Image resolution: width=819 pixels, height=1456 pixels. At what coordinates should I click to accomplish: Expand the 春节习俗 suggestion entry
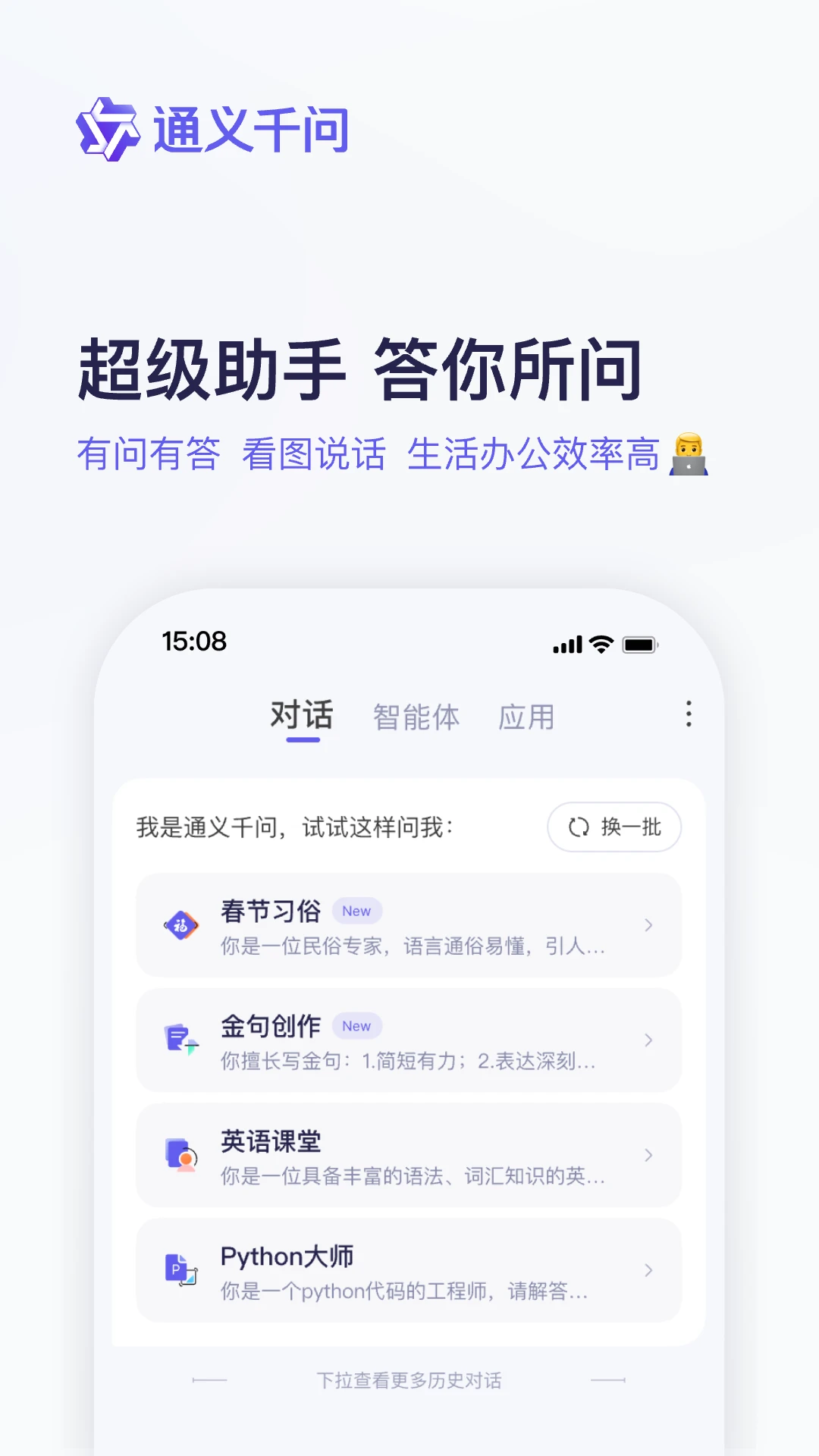(648, 925)
